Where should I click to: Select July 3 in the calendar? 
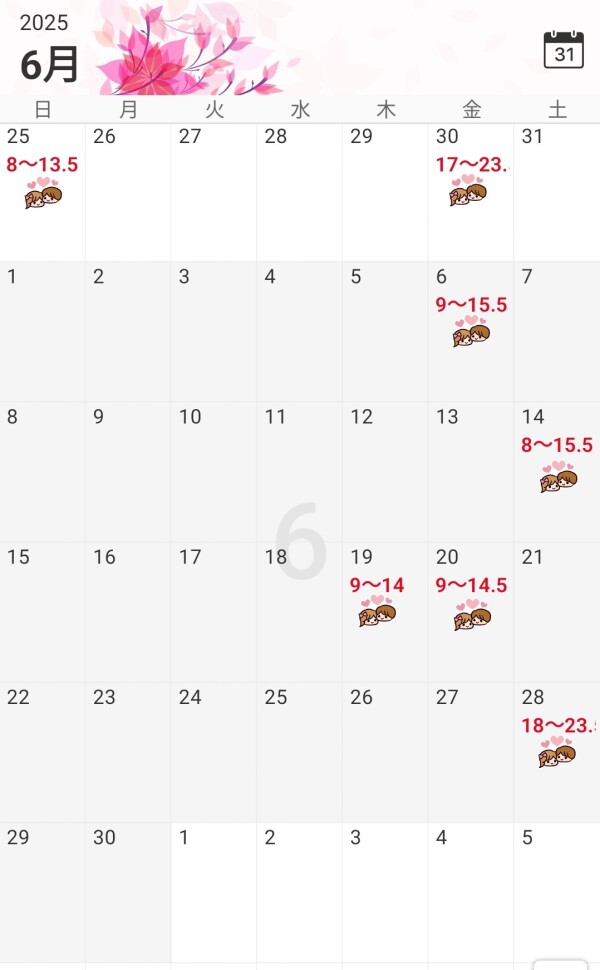point(385,890)
